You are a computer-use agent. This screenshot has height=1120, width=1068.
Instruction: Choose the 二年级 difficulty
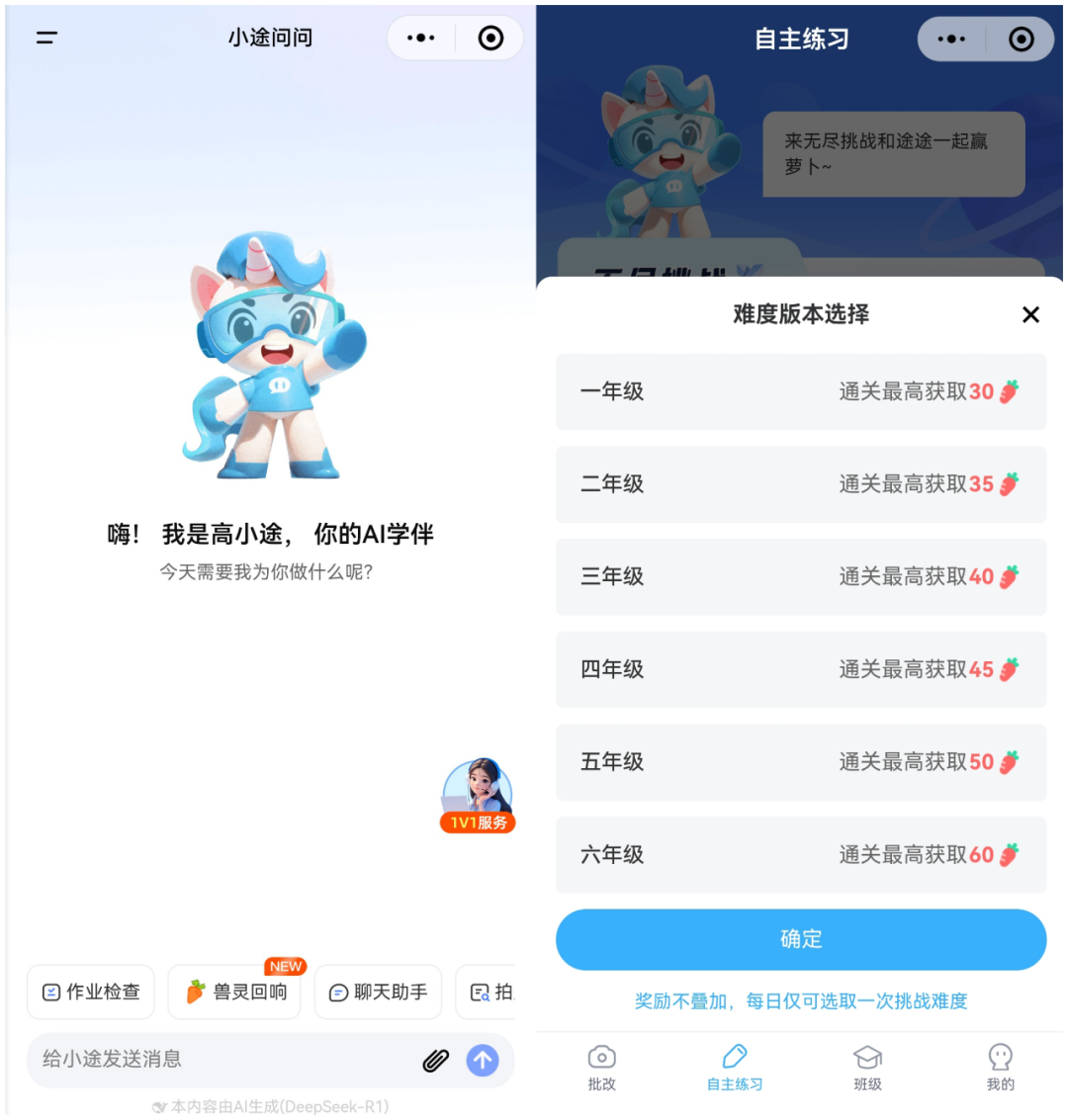[800, 484]
